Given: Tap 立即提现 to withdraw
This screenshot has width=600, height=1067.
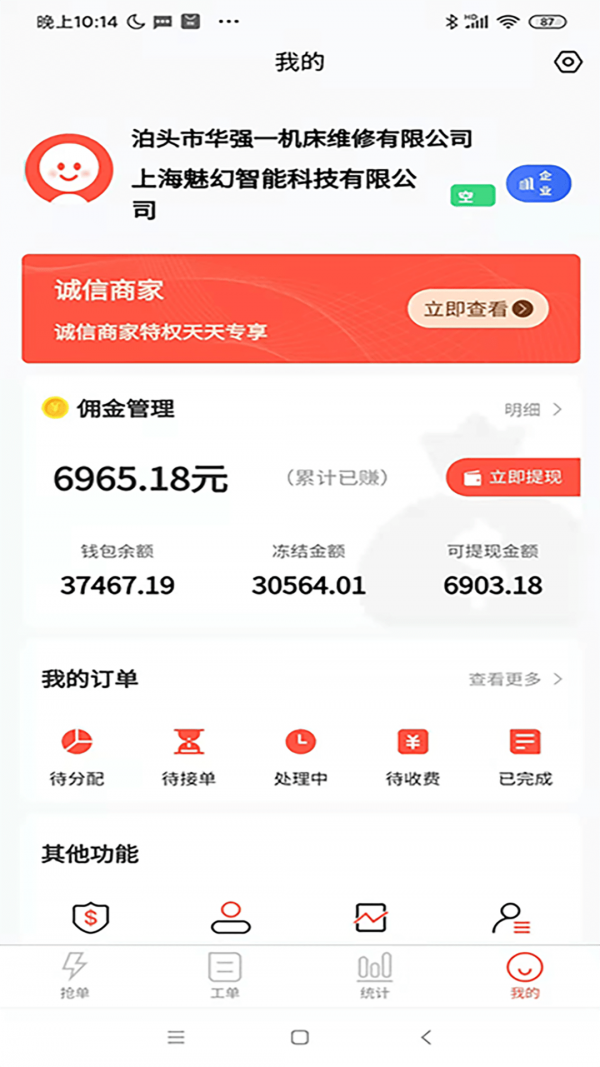Looking at the screenshot, I should (x=513, y=478).
